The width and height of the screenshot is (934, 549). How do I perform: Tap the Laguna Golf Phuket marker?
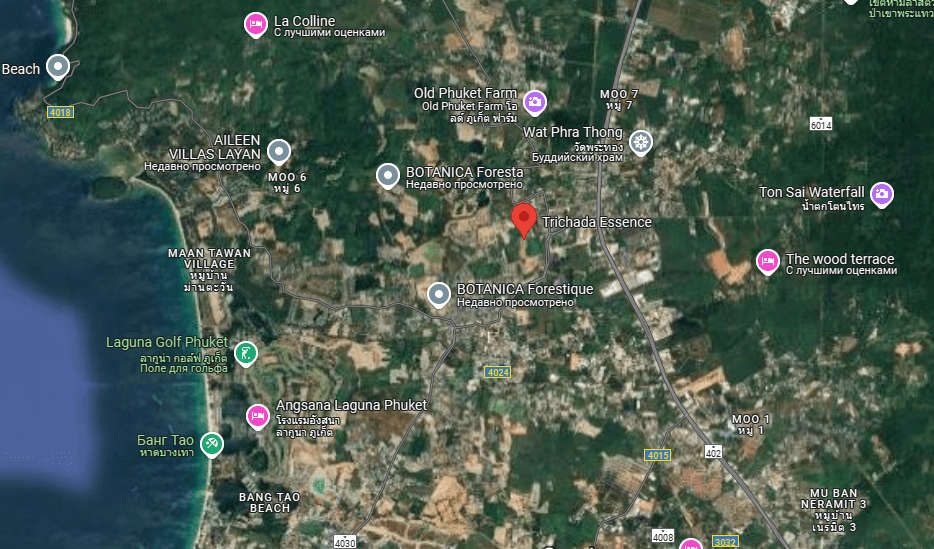pos(245,353)
